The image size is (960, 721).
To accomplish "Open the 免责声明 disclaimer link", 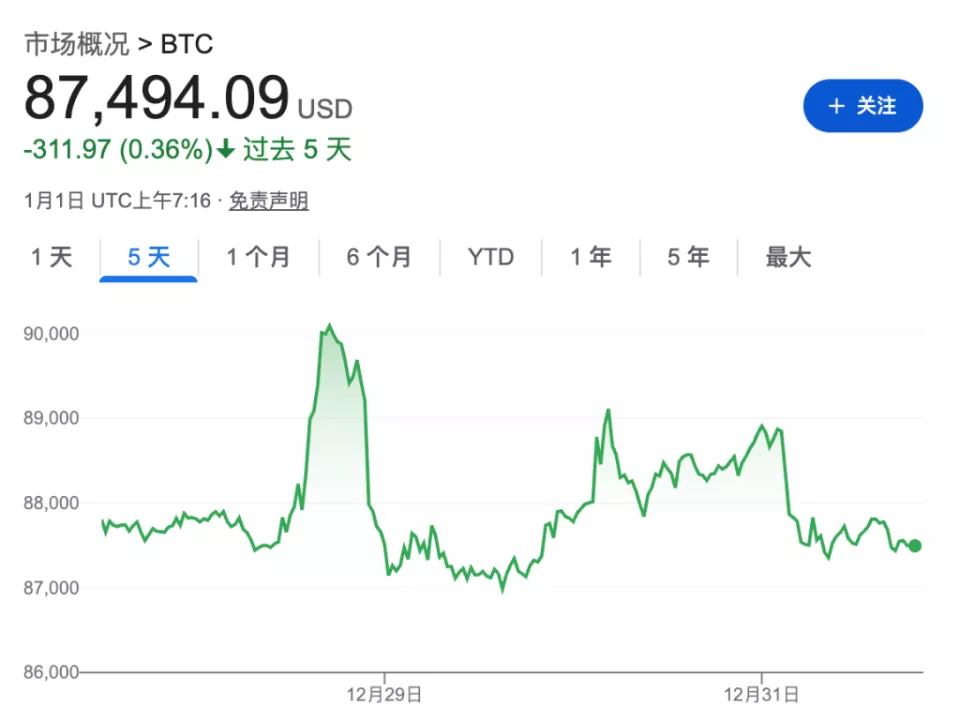I will 268,201.
